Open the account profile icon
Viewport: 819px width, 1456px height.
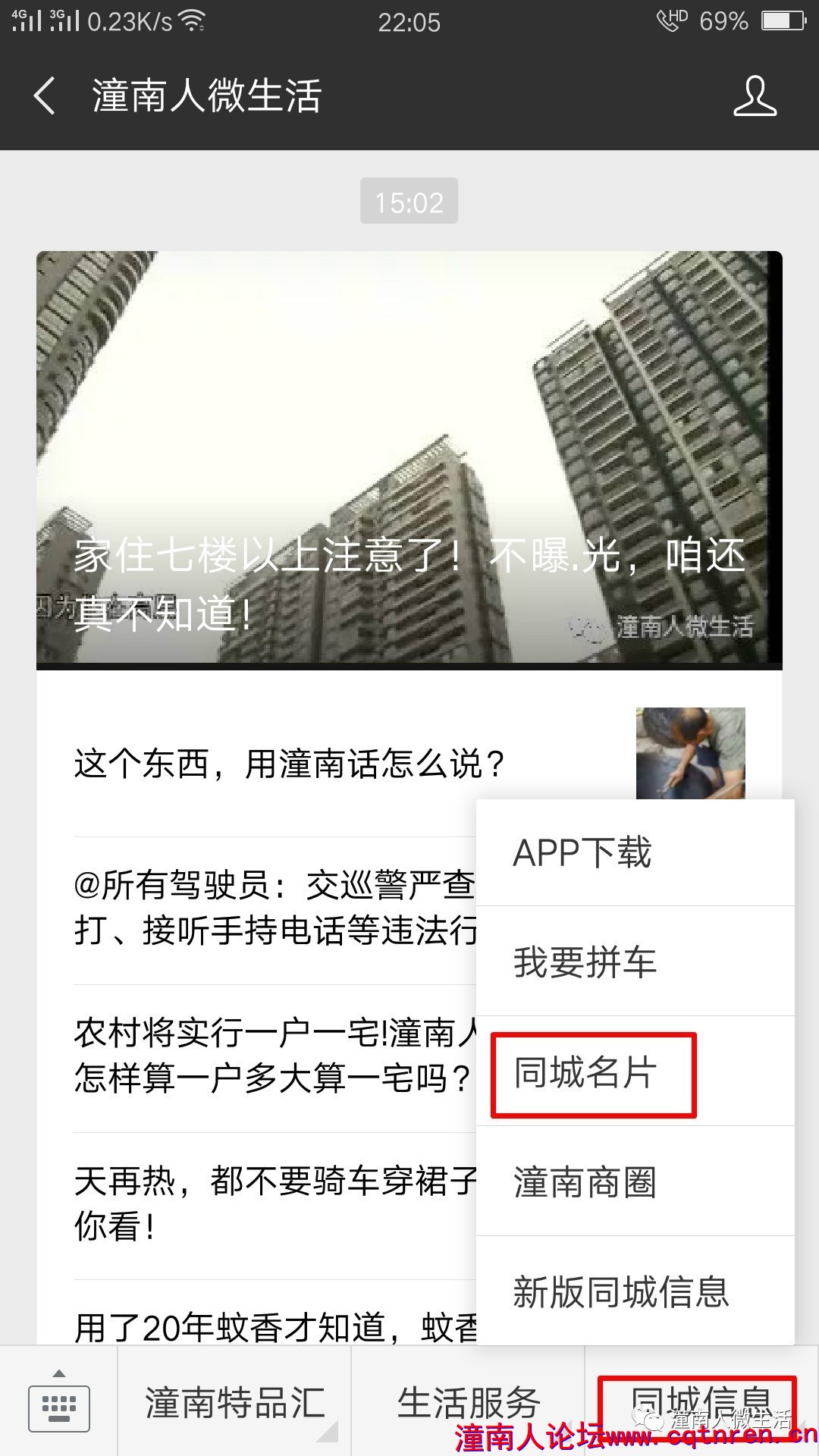(755, 96)
